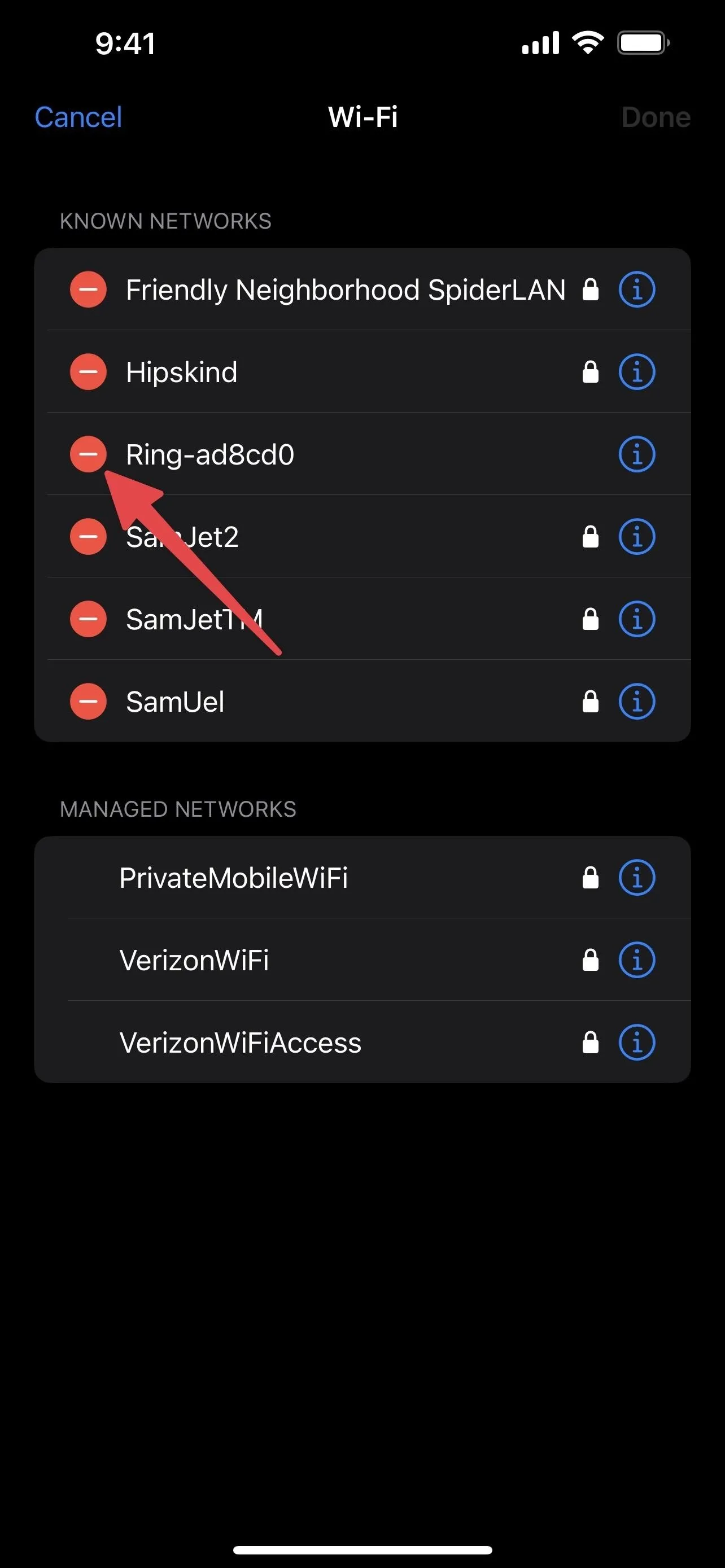This screenshot has width=725, height=1568.
Task: Tap the red minus next to Ring-ad8cd0
Action: coord(88,454)
